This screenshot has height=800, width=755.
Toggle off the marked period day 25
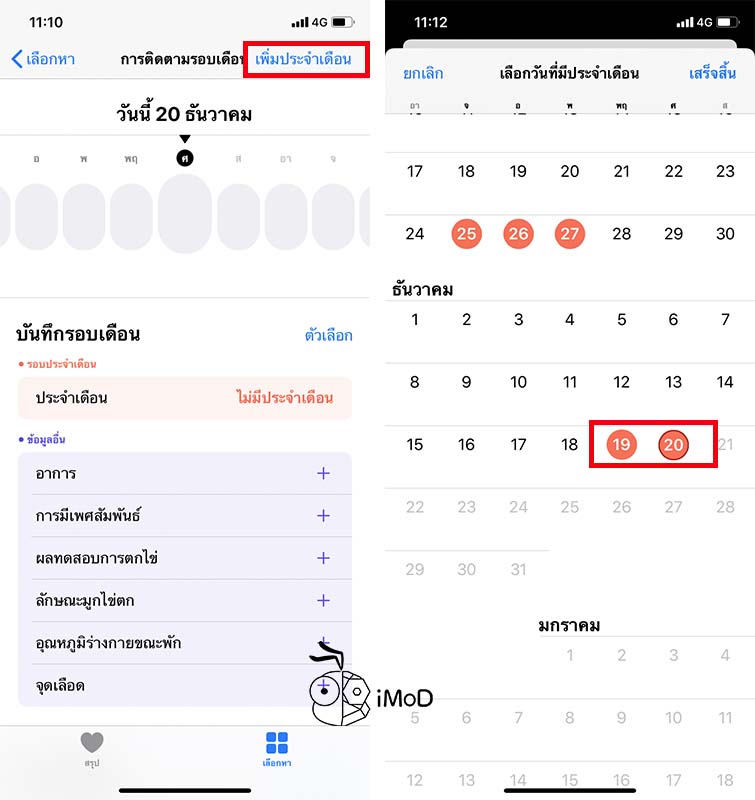click(466, 234)
